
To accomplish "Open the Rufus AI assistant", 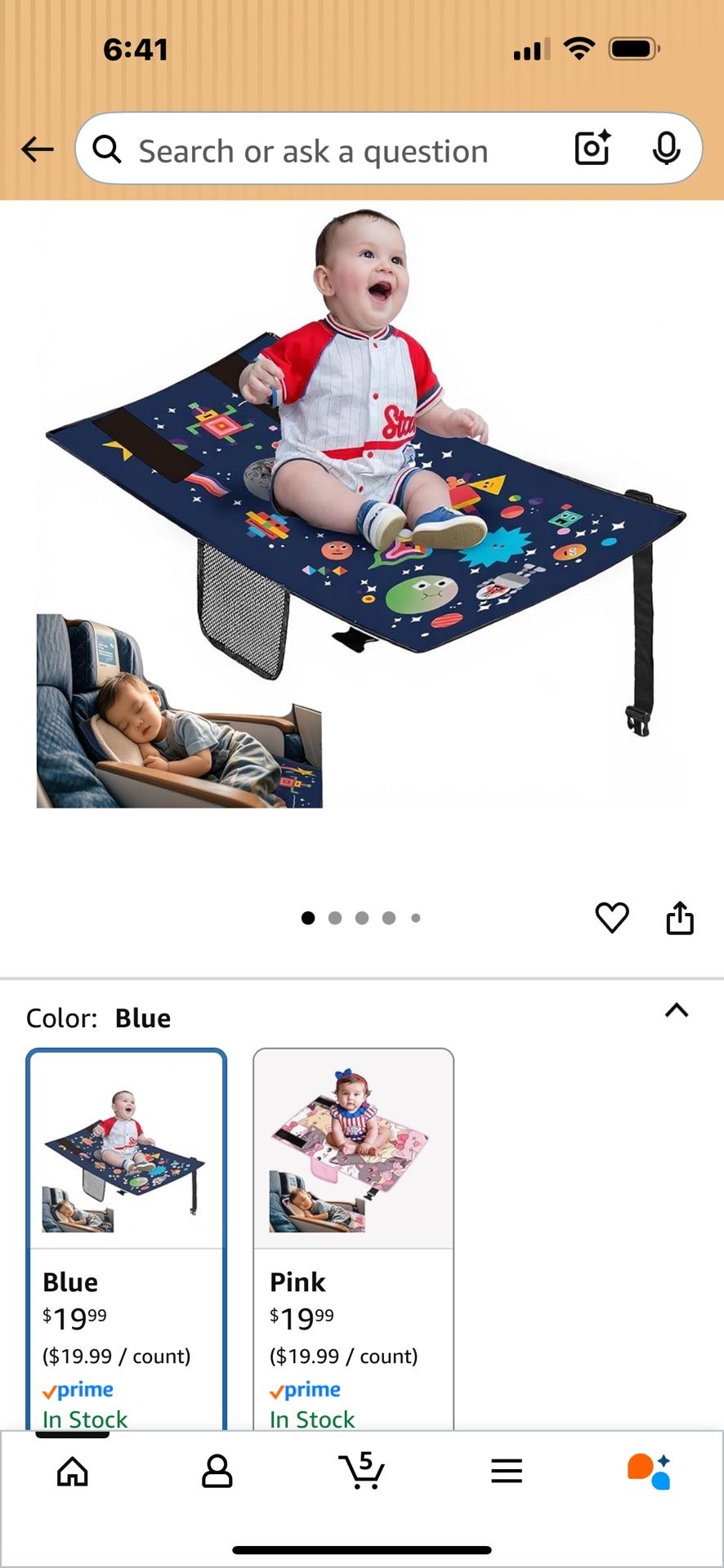I will pyautogui.click(x=650, y=1472).
